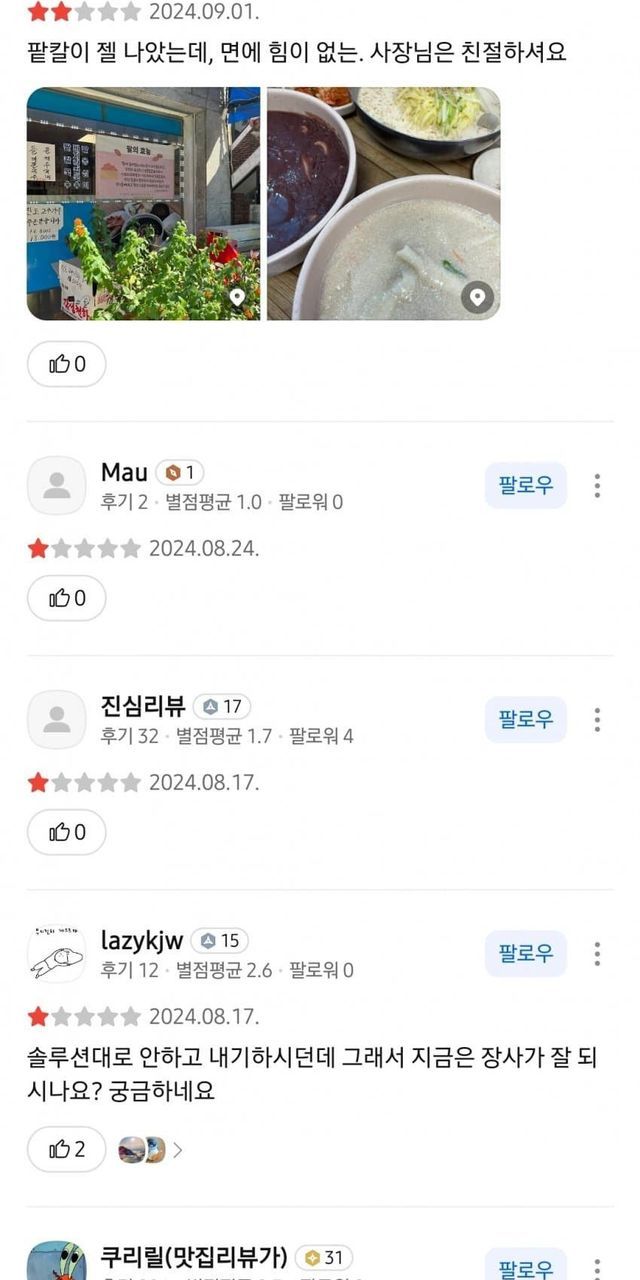Open more options on 진심리뷰's review
The image size is (640, 1280).
pos(597,720)
